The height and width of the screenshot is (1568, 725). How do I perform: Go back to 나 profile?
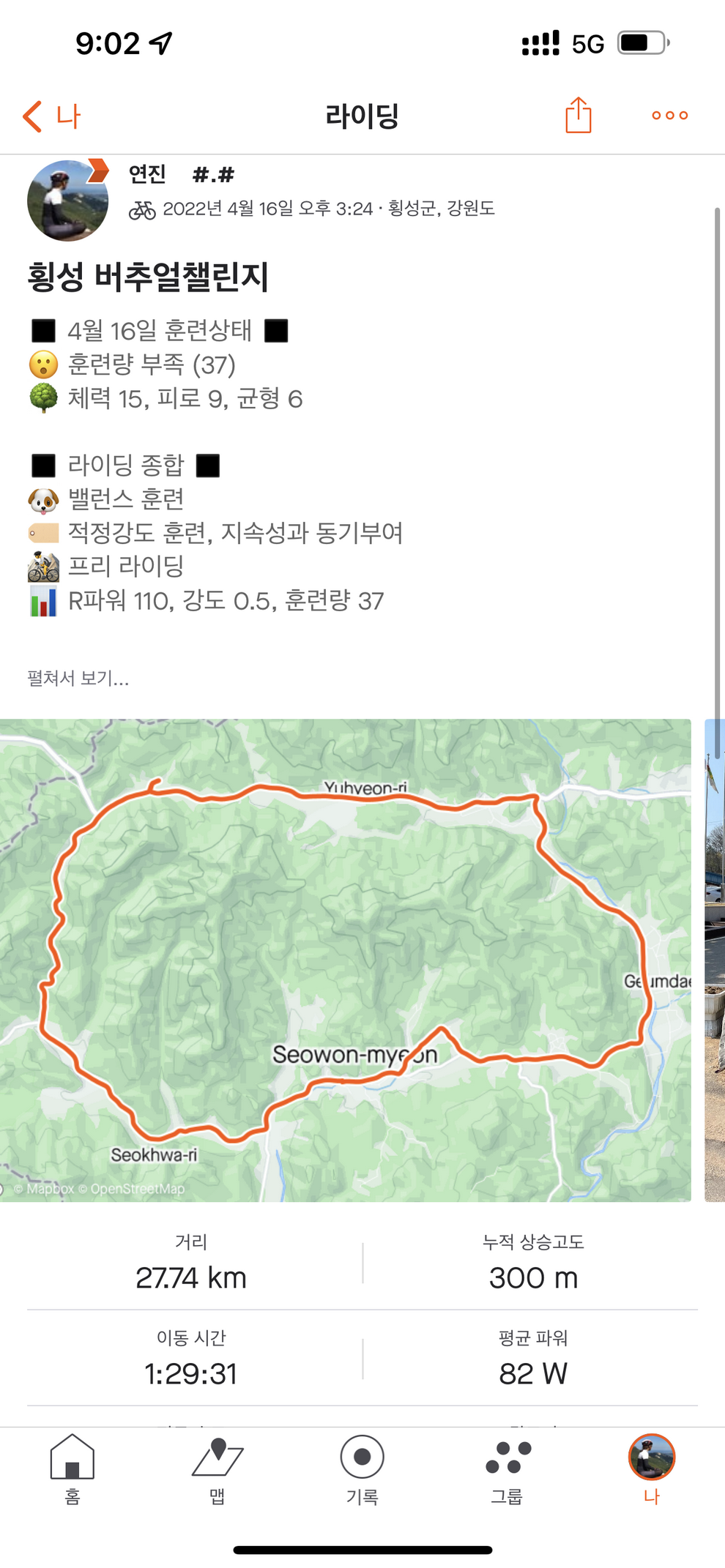pyautogui.click(x=51, y=116)
